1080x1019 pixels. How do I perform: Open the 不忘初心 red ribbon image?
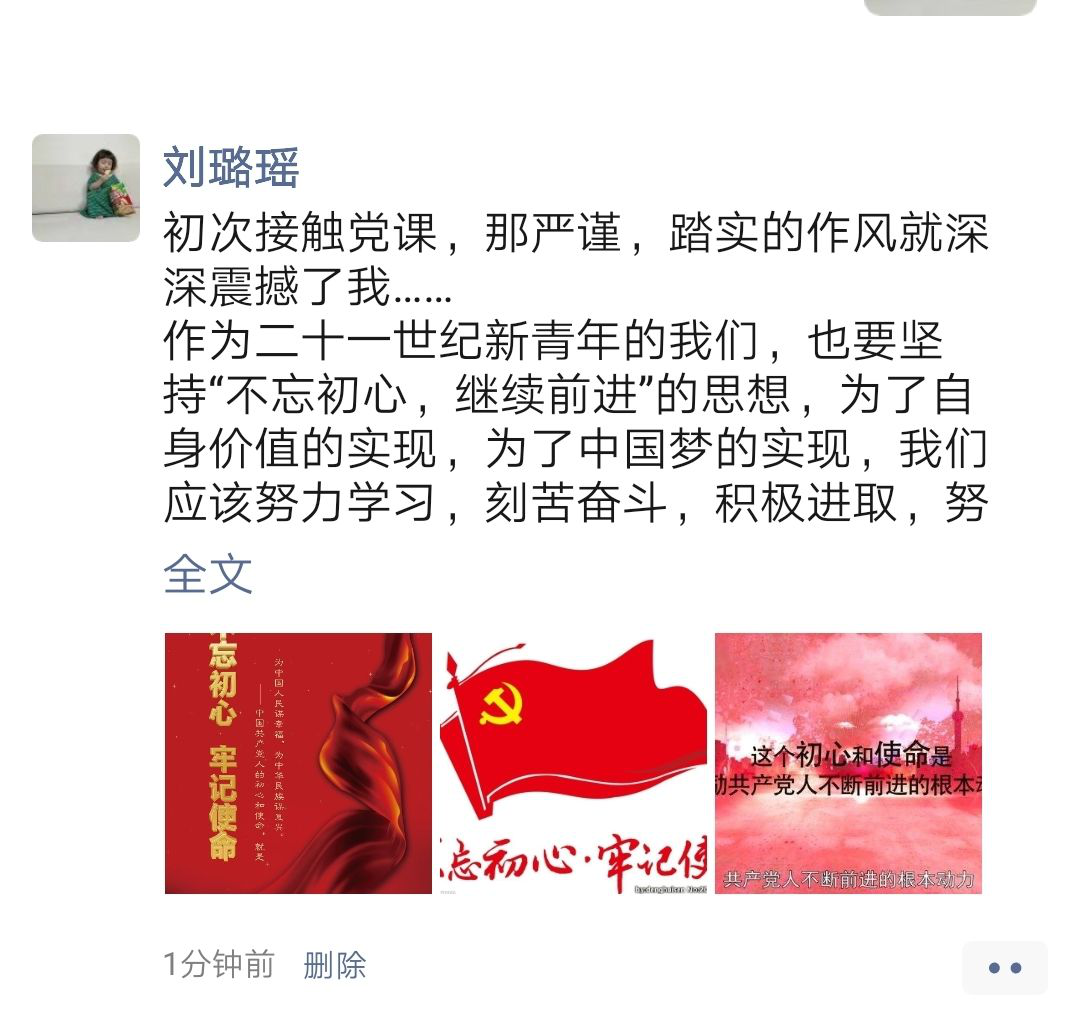pos(298,763)
